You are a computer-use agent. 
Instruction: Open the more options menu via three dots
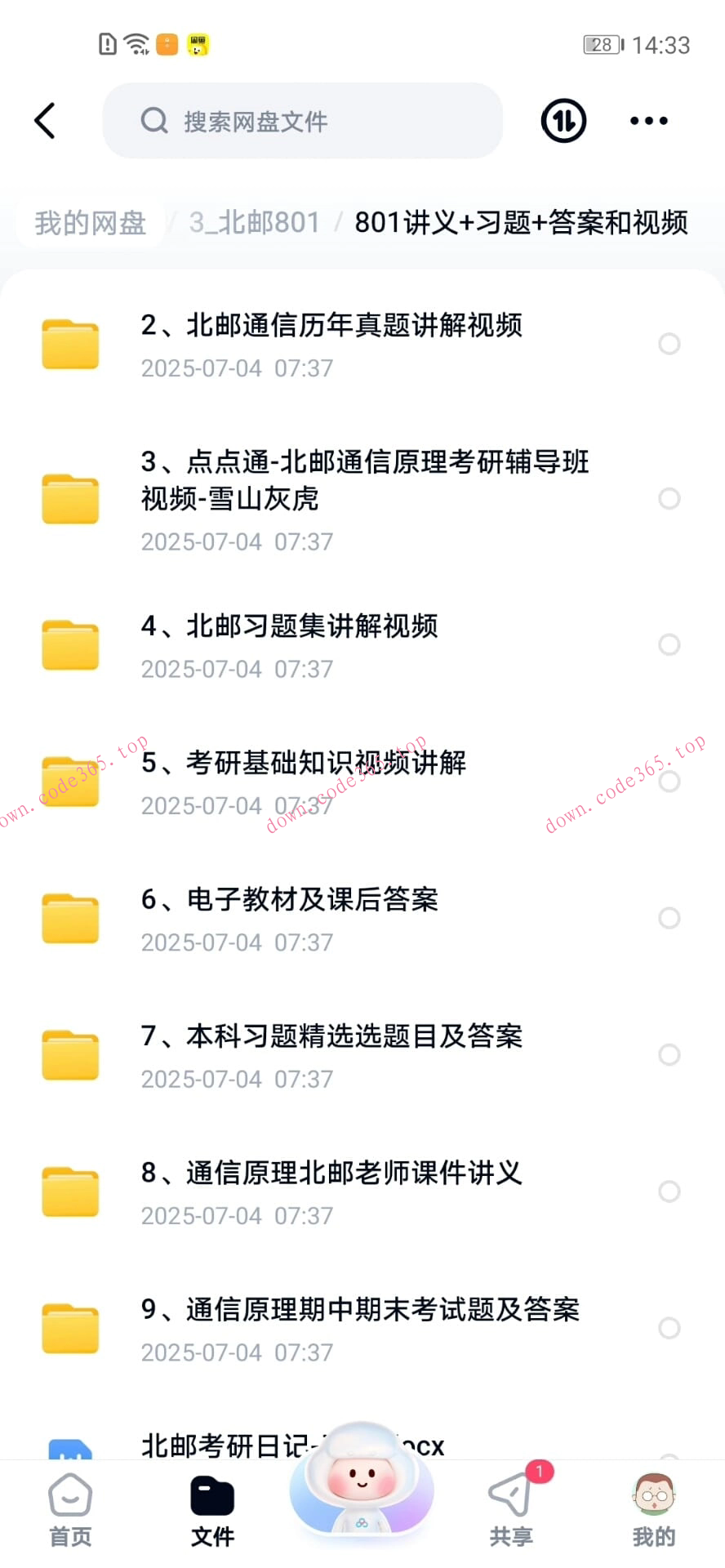pos(647,120)
